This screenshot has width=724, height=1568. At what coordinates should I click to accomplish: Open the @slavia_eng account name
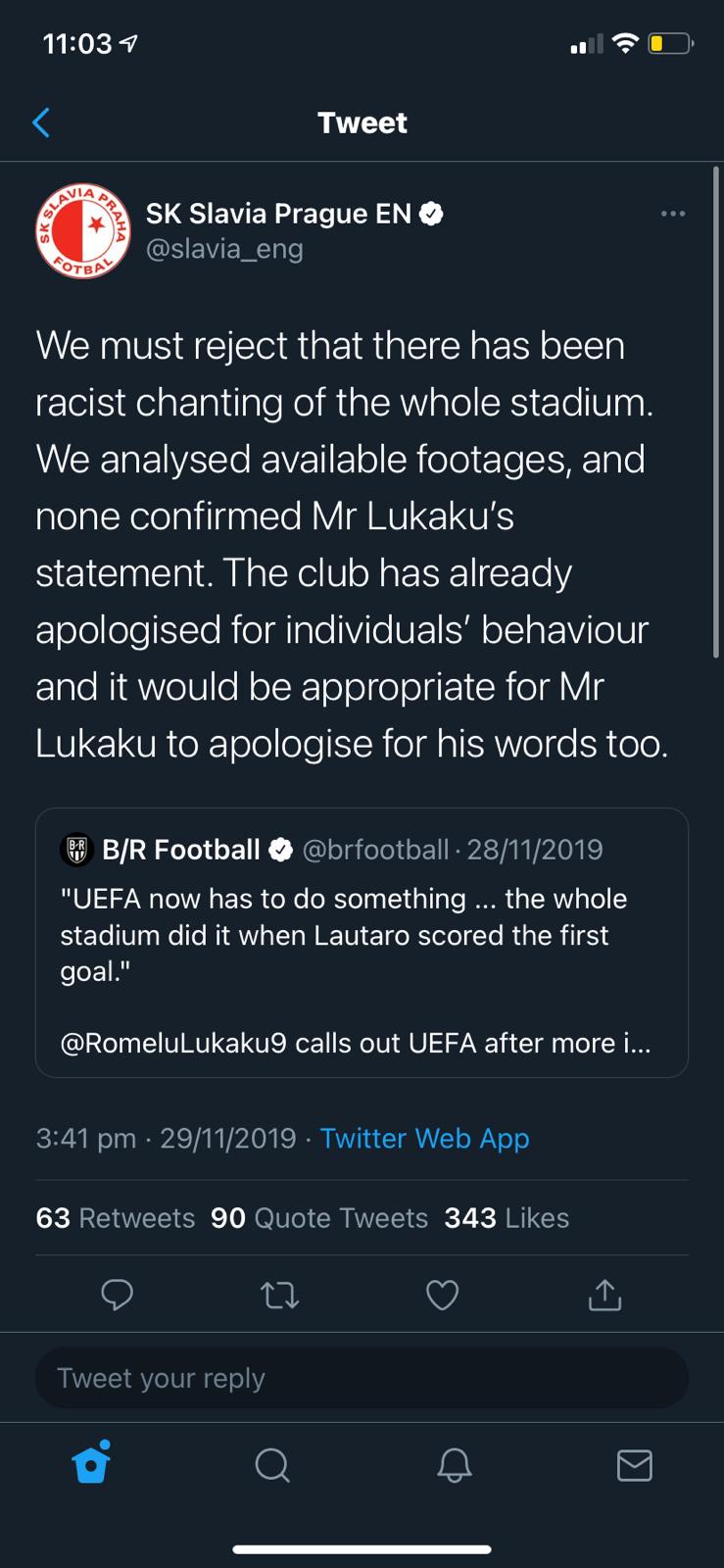click(224, 249)
